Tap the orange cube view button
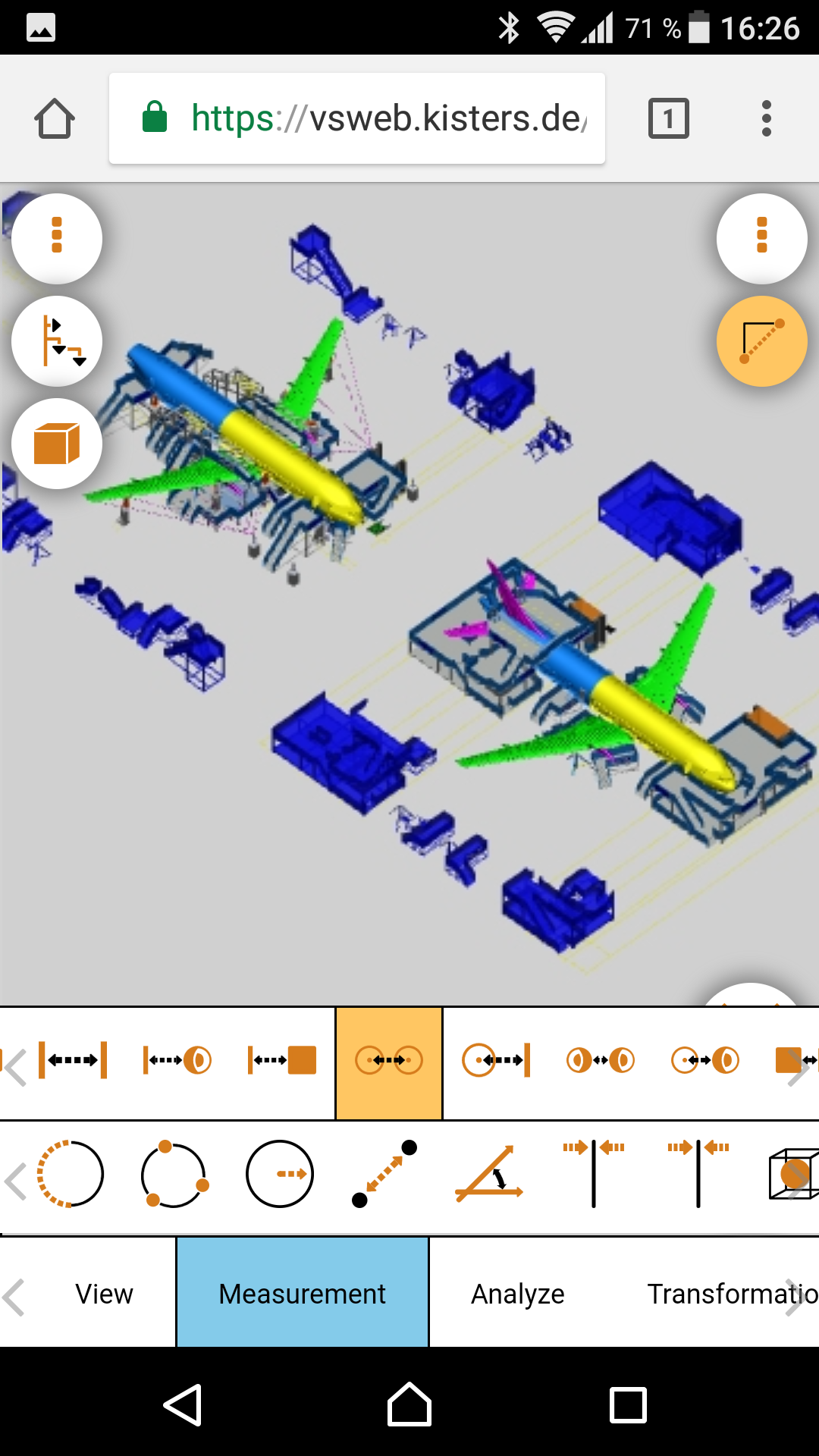The width and height of the screenshot is (819, 1456). pos(57,444)
